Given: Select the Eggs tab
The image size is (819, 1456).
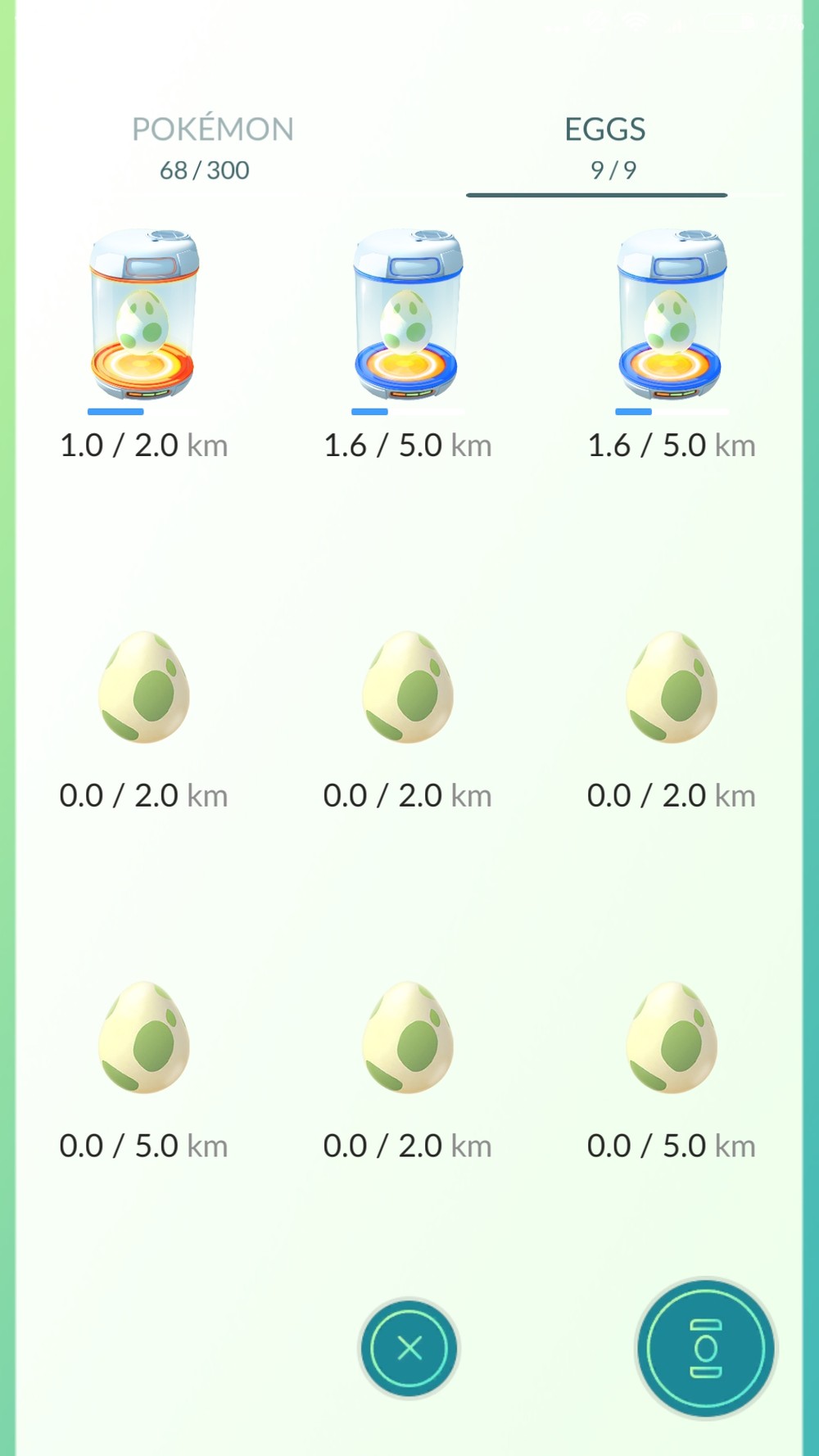Looking at the screenshot, I should [x=604, y=147].
